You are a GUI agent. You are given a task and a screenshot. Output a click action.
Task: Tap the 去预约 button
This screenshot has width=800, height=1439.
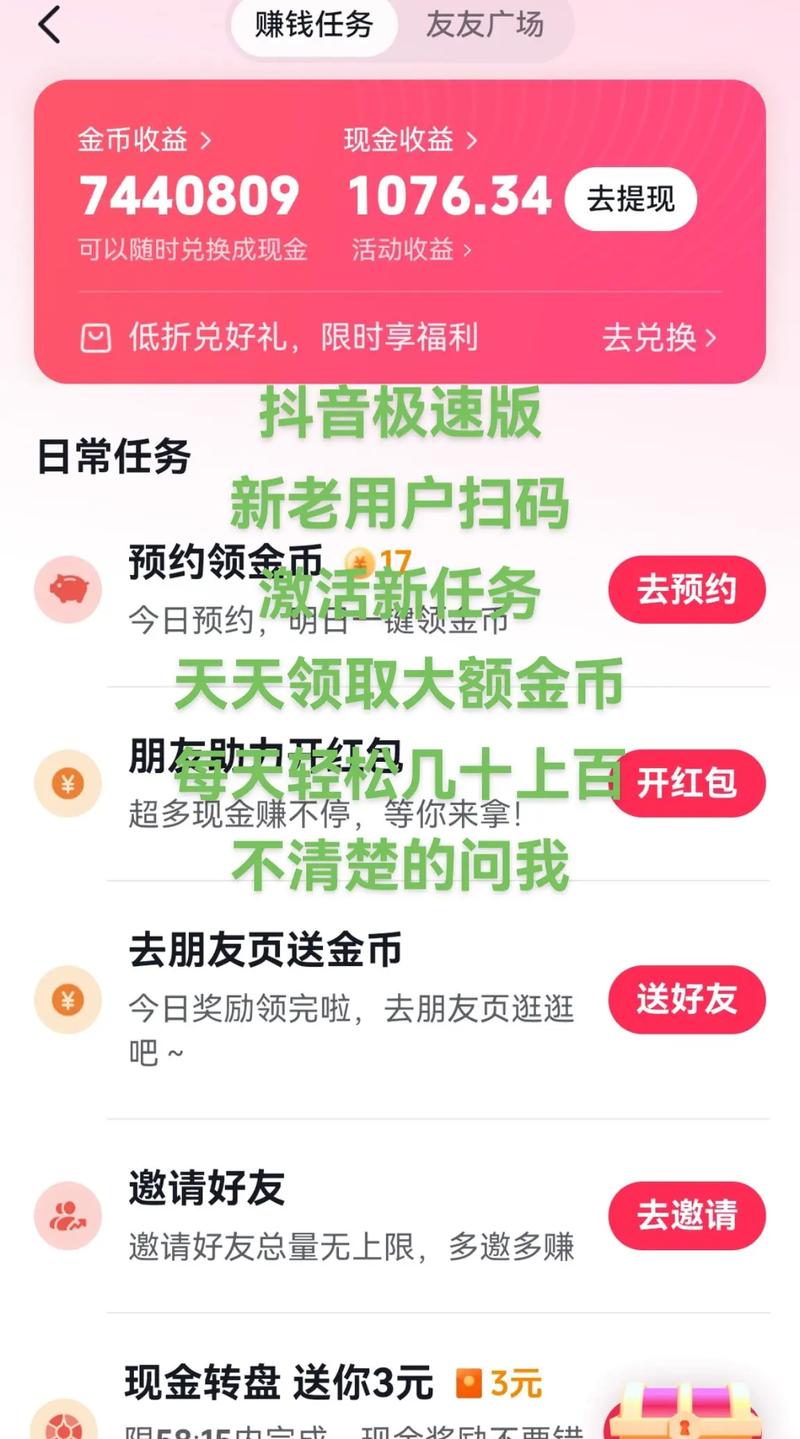pos(687,590)
